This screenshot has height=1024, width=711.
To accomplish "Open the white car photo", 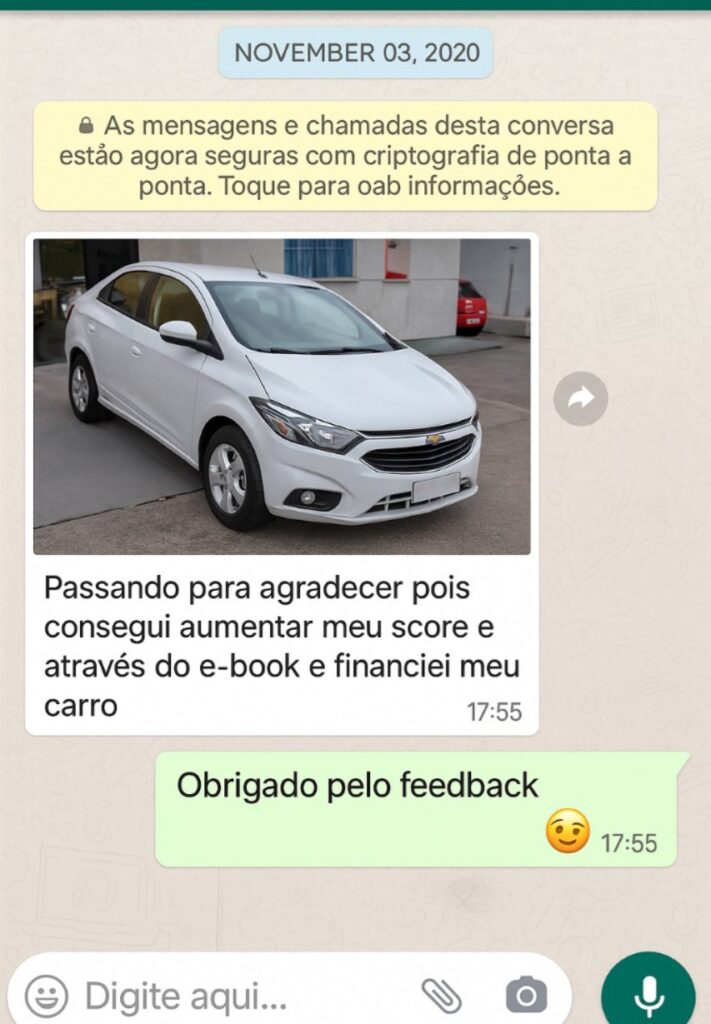I will point(282,396).
